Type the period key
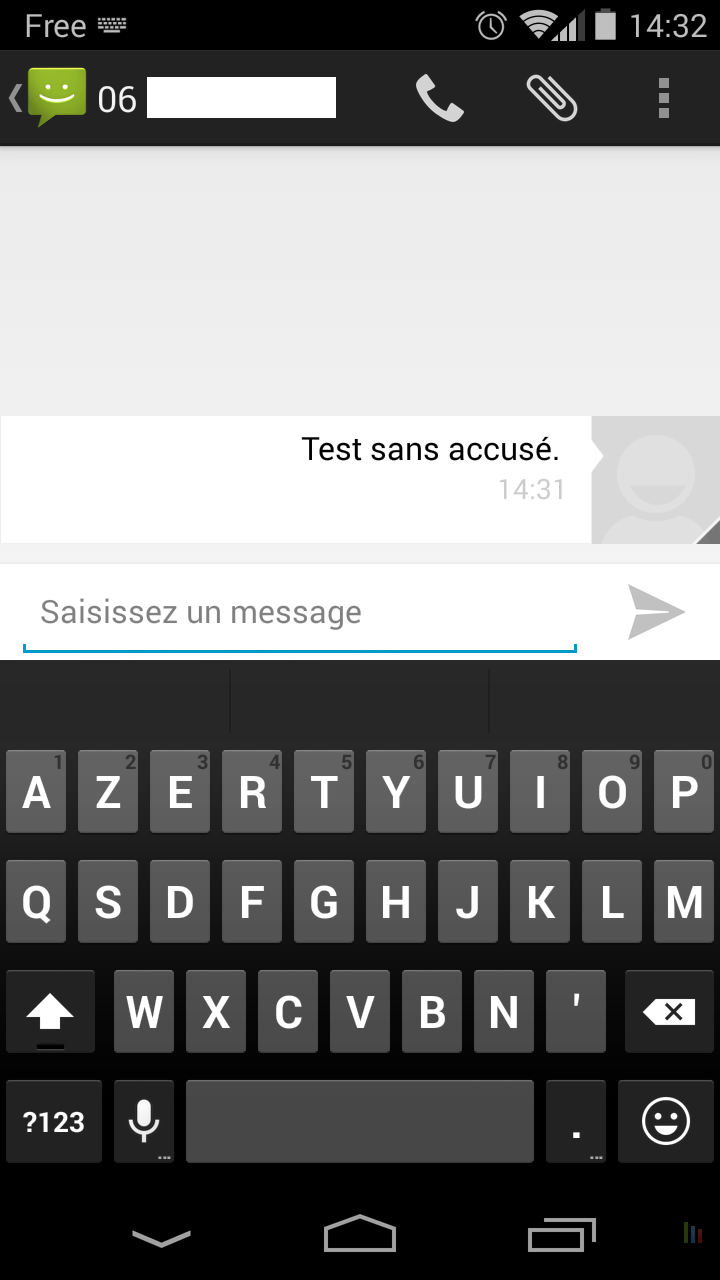Image resolution: width=720 pixels, height=1280 pixels. coord(576,1122)
